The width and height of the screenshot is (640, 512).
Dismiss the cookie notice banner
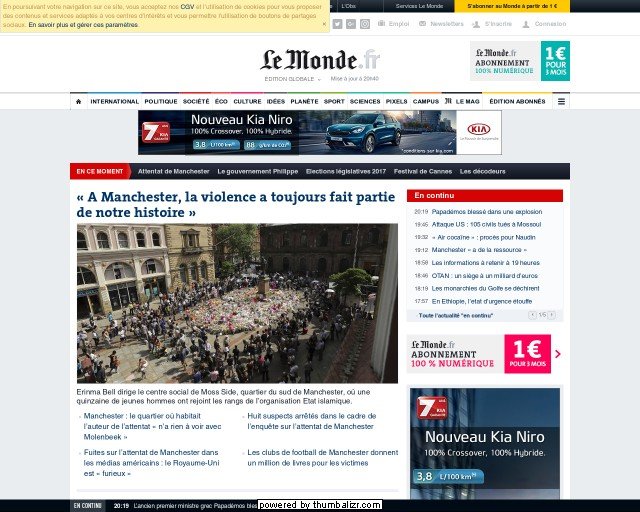point(323,24)
